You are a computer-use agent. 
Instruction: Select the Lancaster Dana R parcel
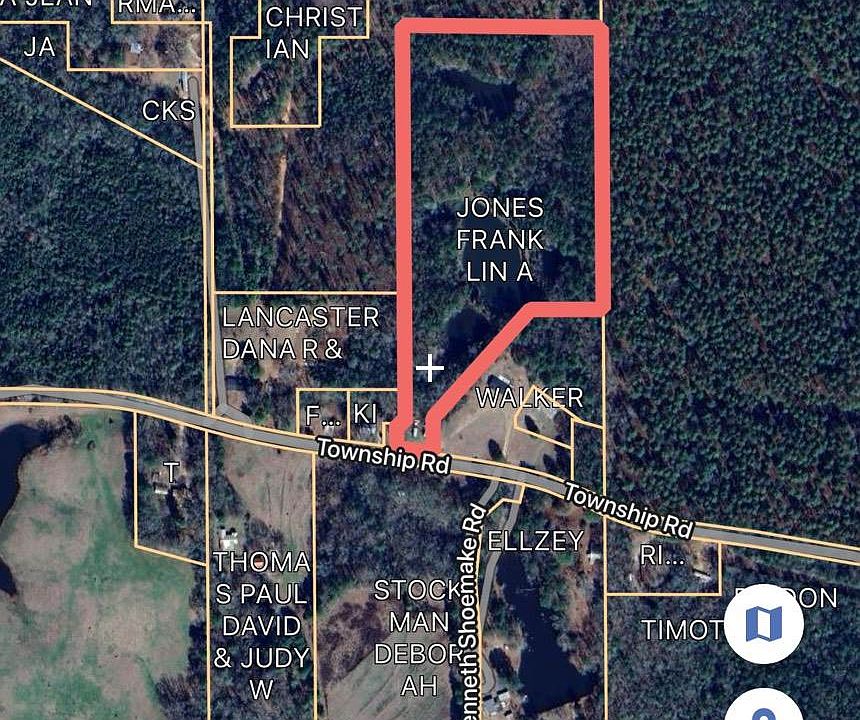(x=300, y=333)
